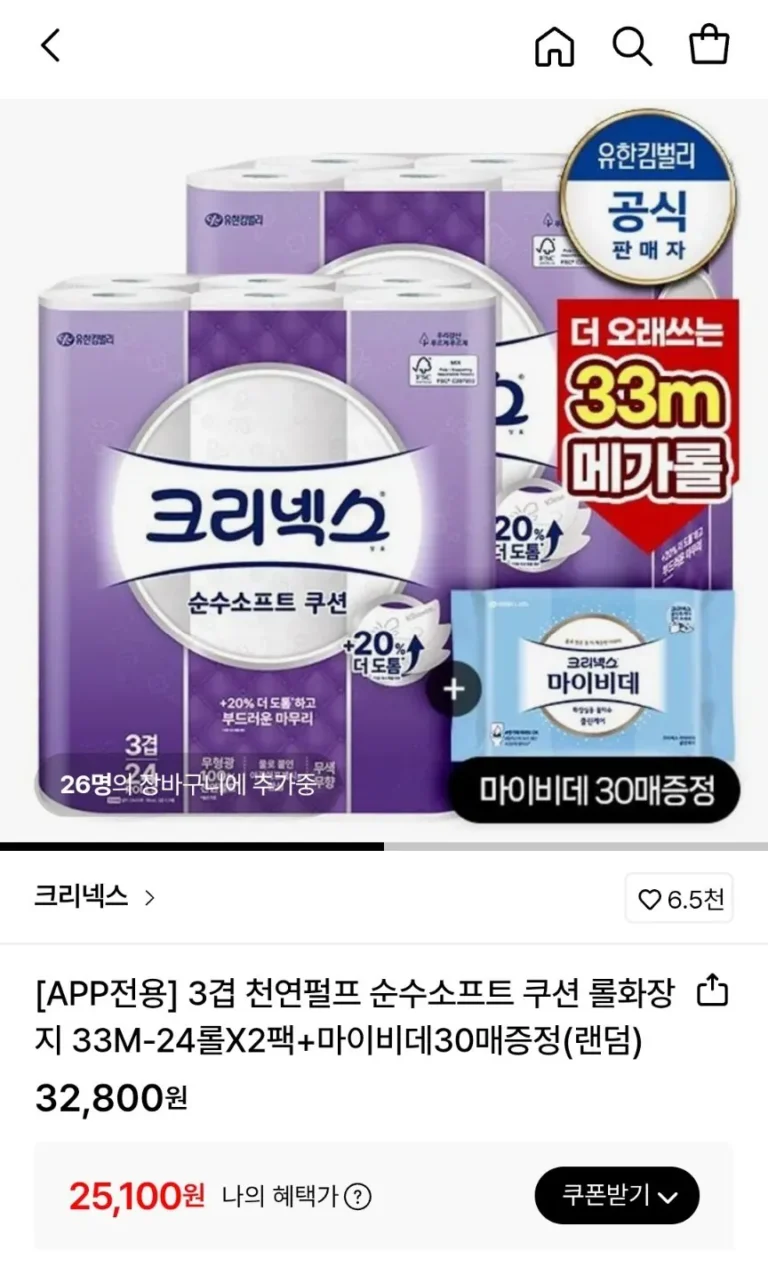Image resolution: width=768 pixels, height=1267 pixels.
Task: Open the 크리넥스 brand page
Action: point(95,897)
